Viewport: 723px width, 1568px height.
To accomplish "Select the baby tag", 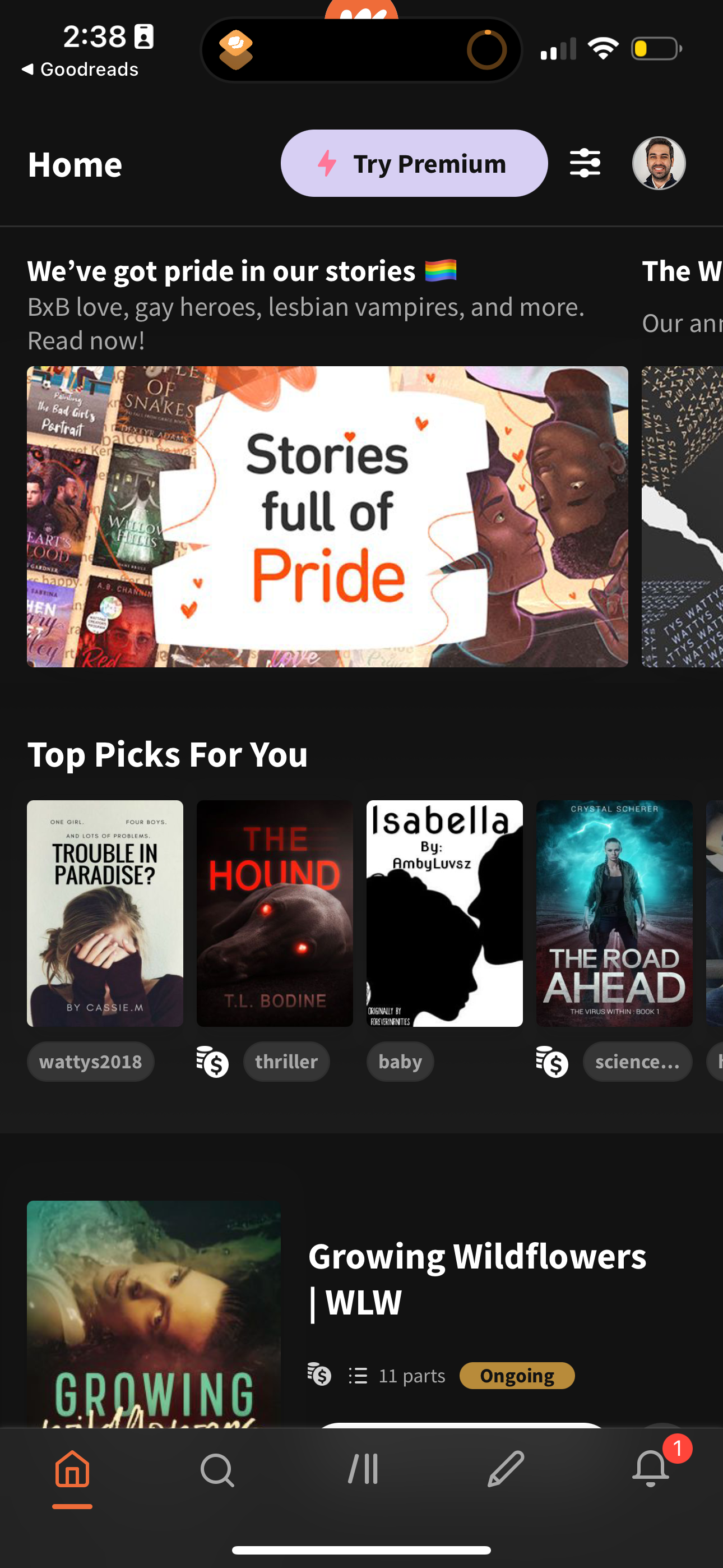I will pyautogui.click(x=400, y=1061).
